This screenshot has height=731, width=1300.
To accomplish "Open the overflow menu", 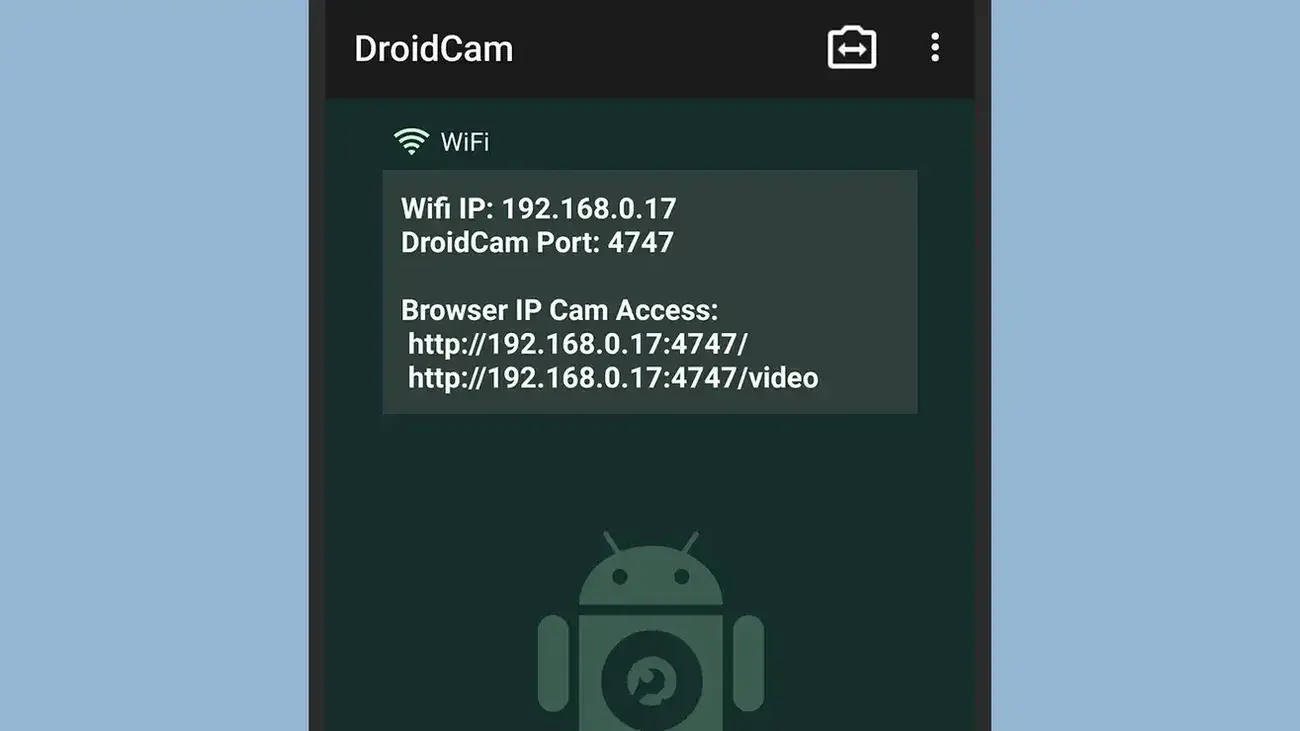I will point(934,48).
